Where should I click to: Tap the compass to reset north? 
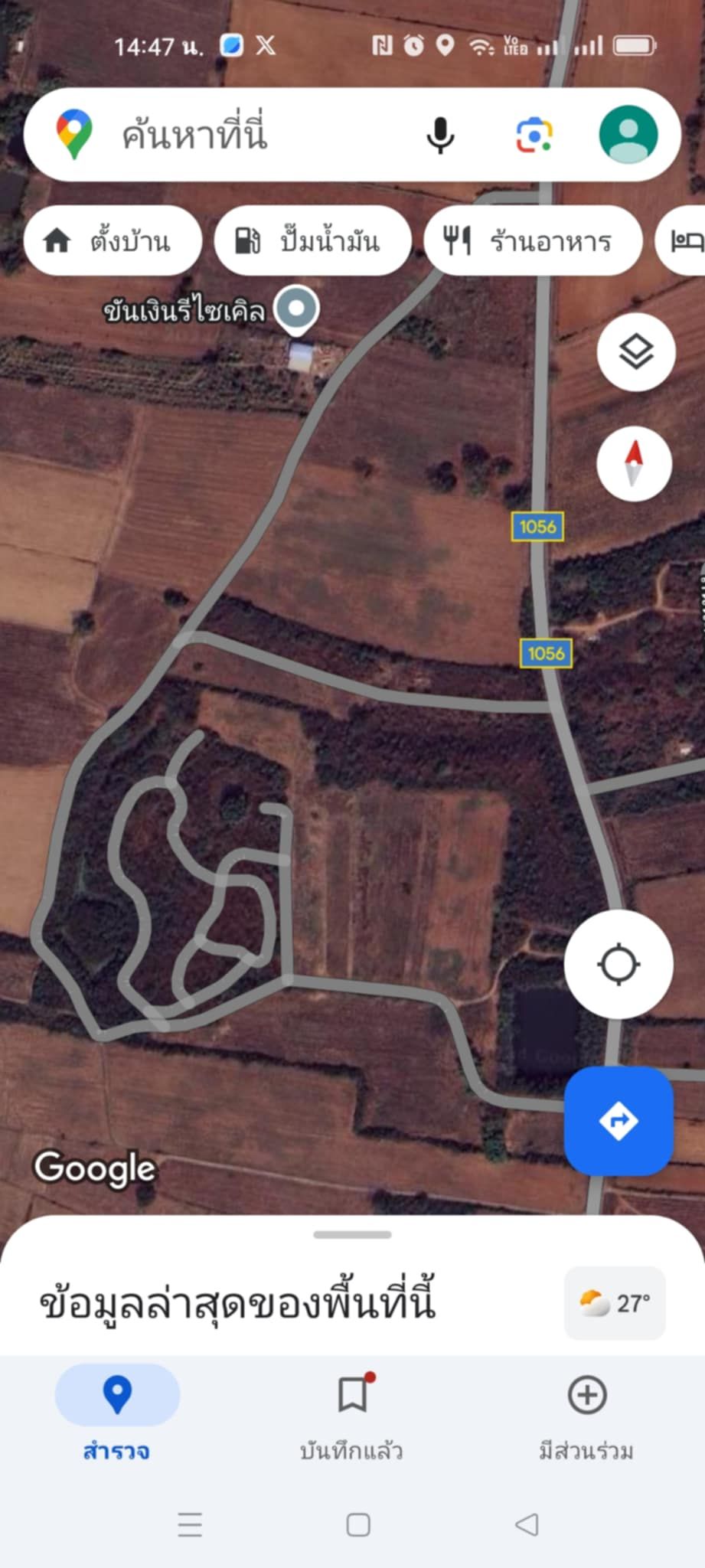[x=635, y=464]
